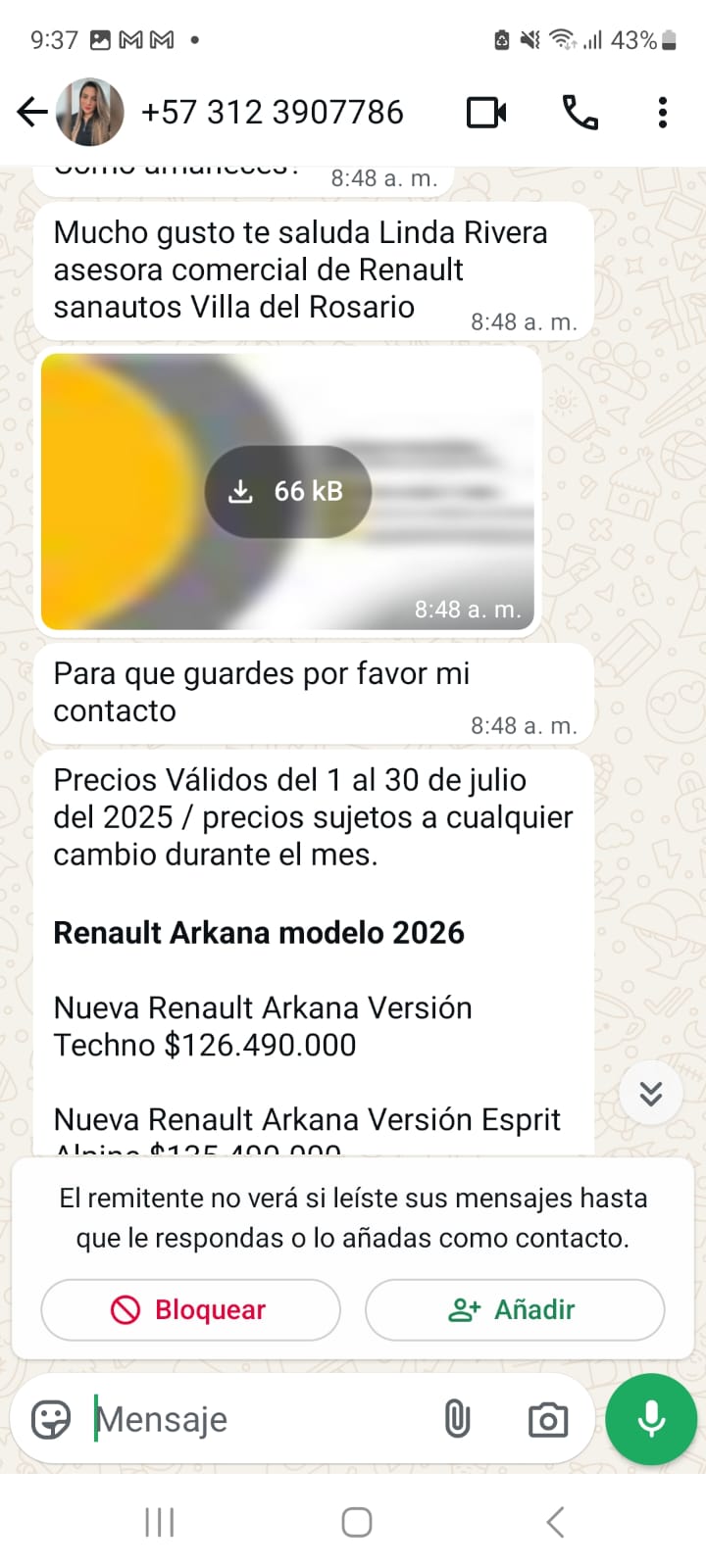706x1568 pixels.
Task: Open contact info for +57 312 3907786
Action: click(272, 113)
